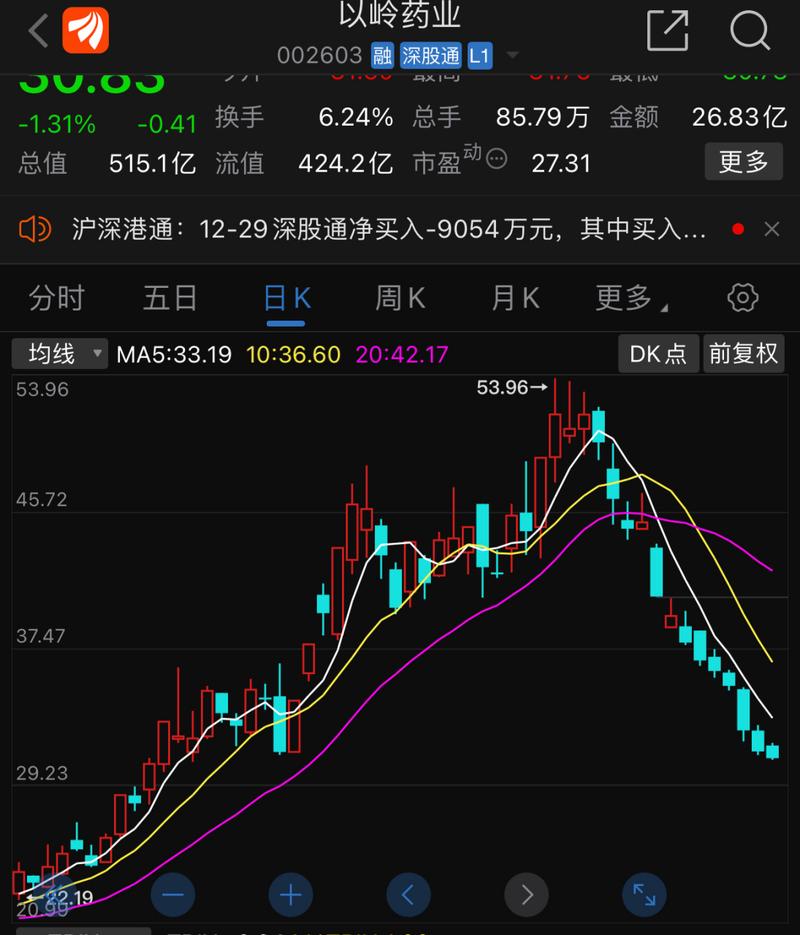Image resolution: width=800 pixels, height=935 pixels.
Task: Go back using the top-left arrow
Action: coord(38,31)
